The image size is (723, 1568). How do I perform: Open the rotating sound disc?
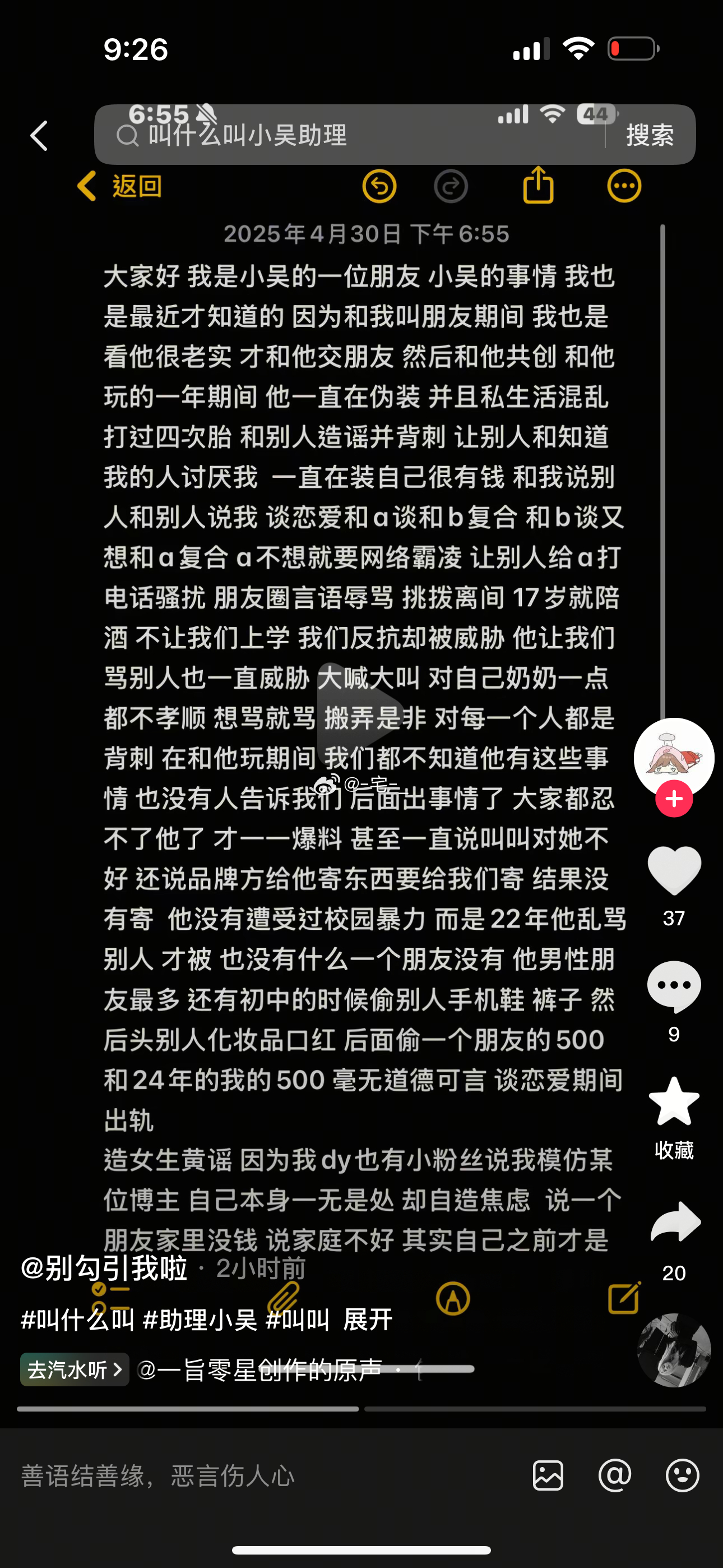pyautogui.click(x=673, y=1350)
